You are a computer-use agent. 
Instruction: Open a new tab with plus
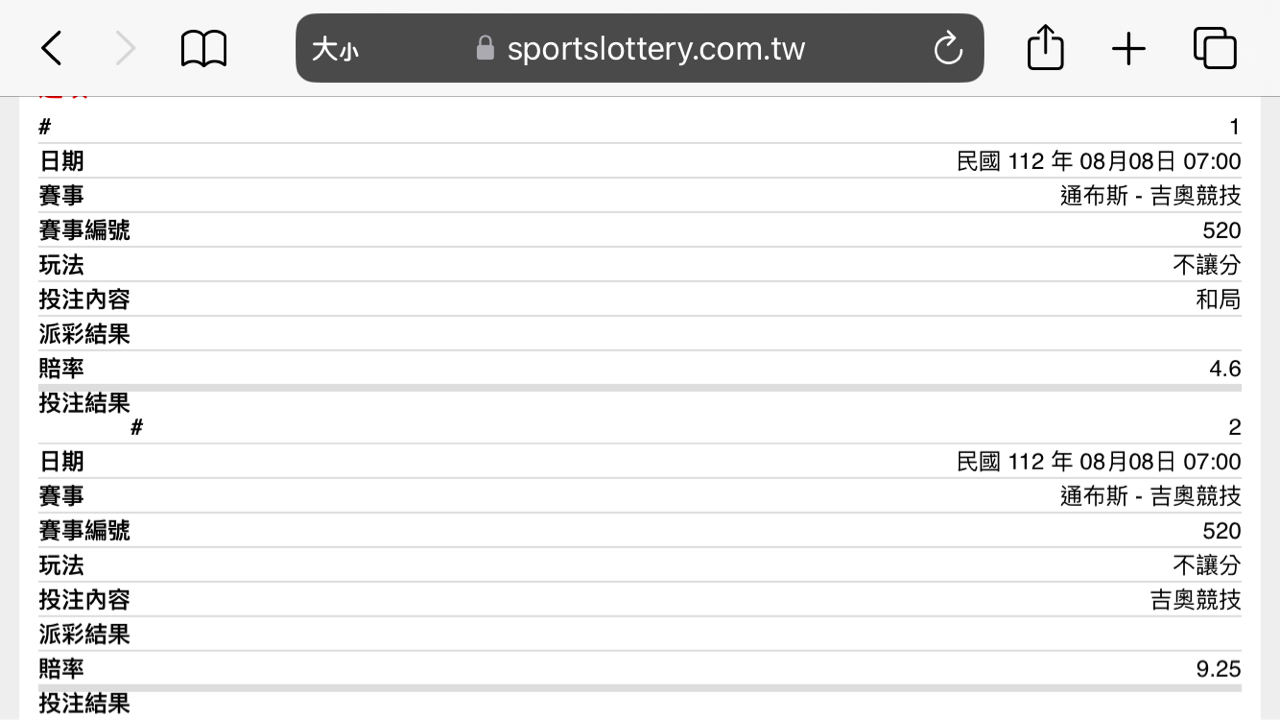(x=1129, y=48)
